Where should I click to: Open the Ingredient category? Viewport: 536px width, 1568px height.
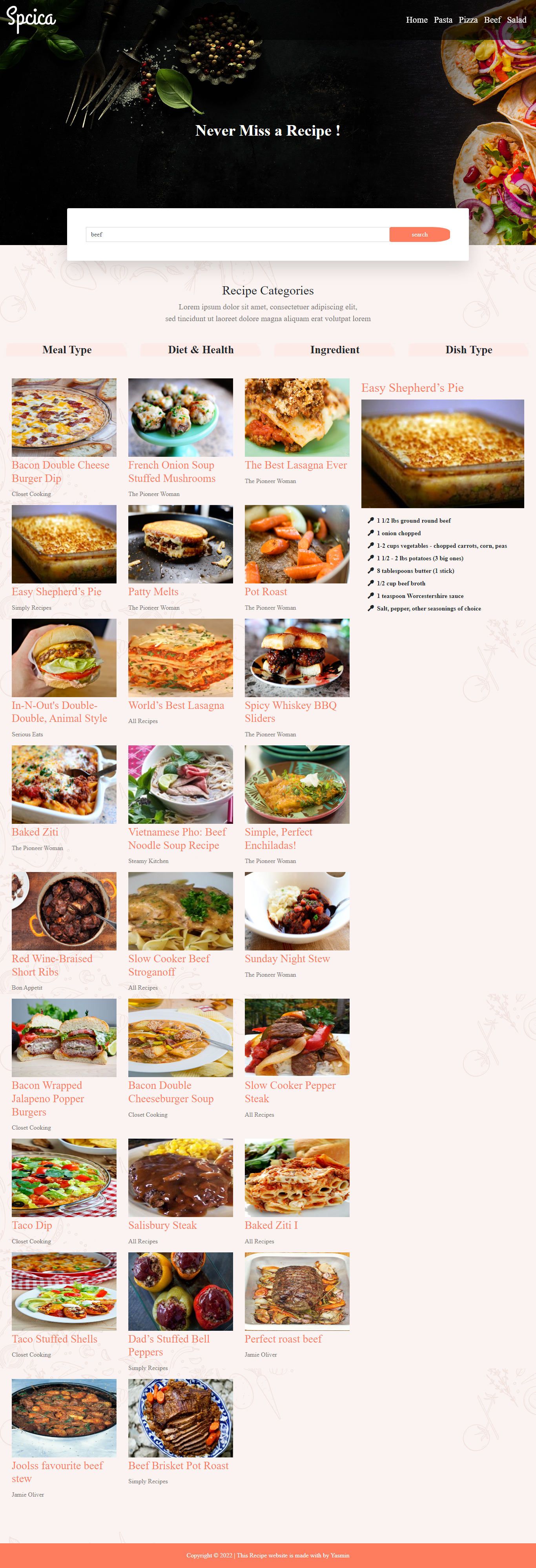[x=334, y=349]
